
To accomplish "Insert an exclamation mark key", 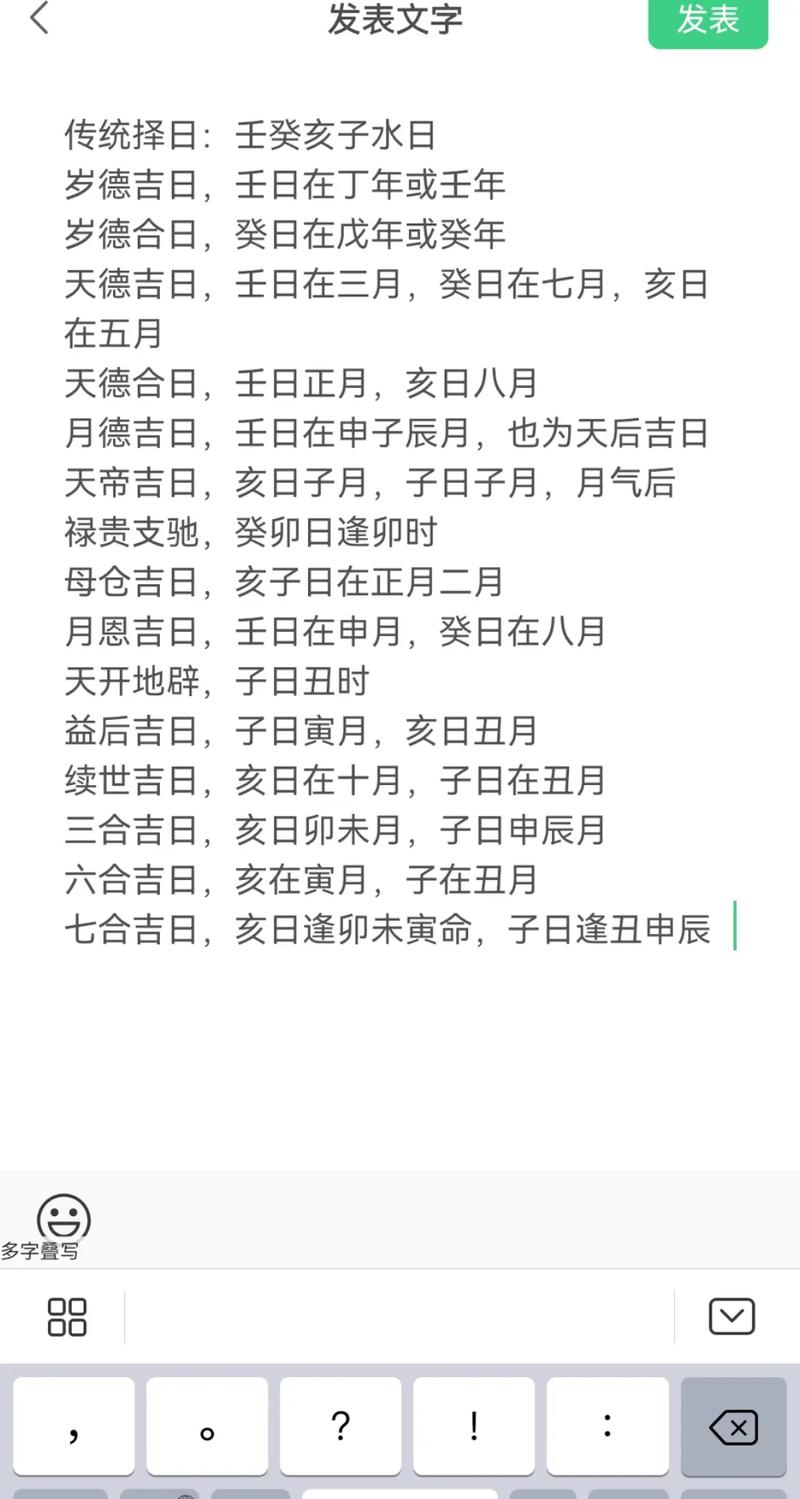I will pos(474,1427).
